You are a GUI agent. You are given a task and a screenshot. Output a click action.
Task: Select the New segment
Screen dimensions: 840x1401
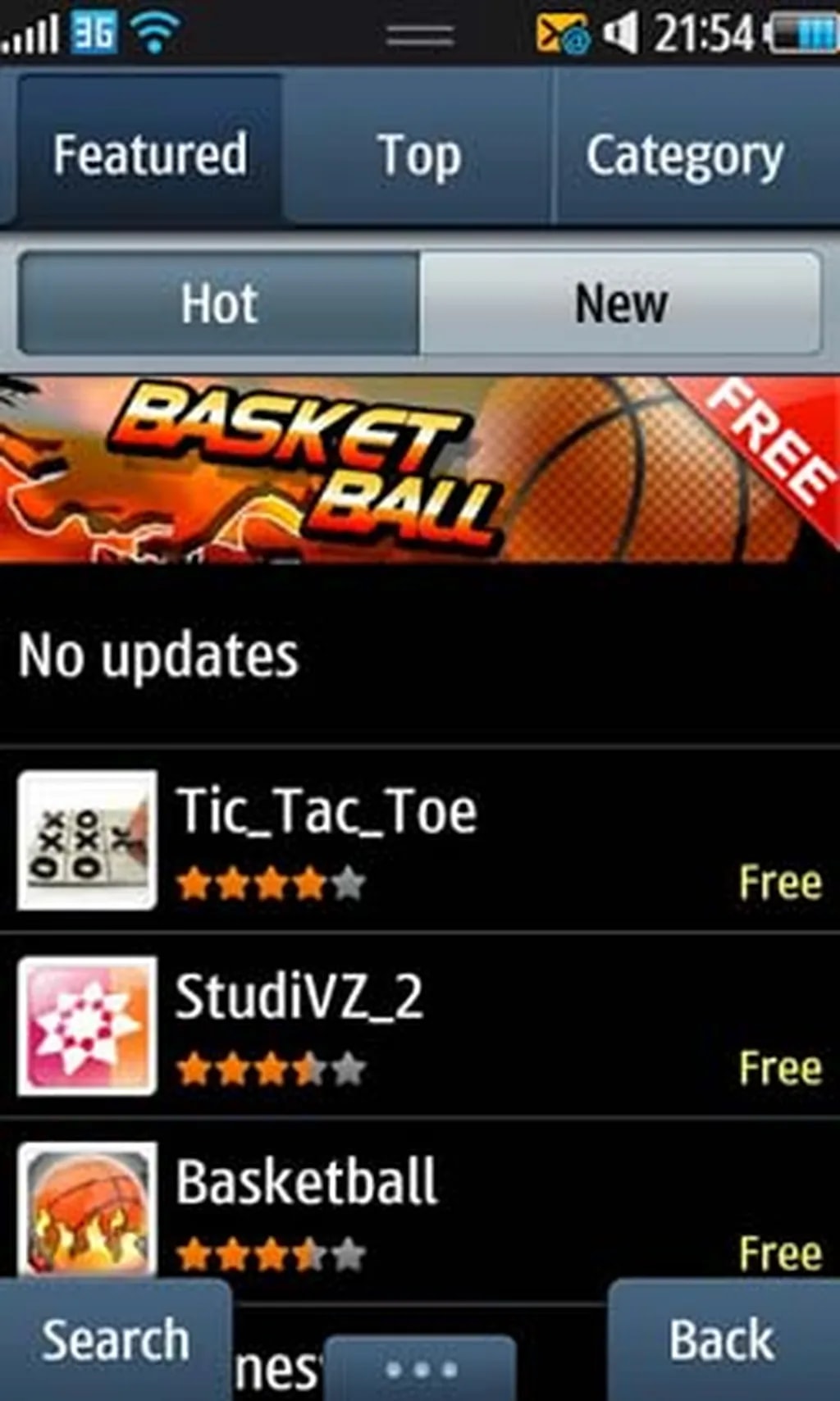tap(620, 303)
